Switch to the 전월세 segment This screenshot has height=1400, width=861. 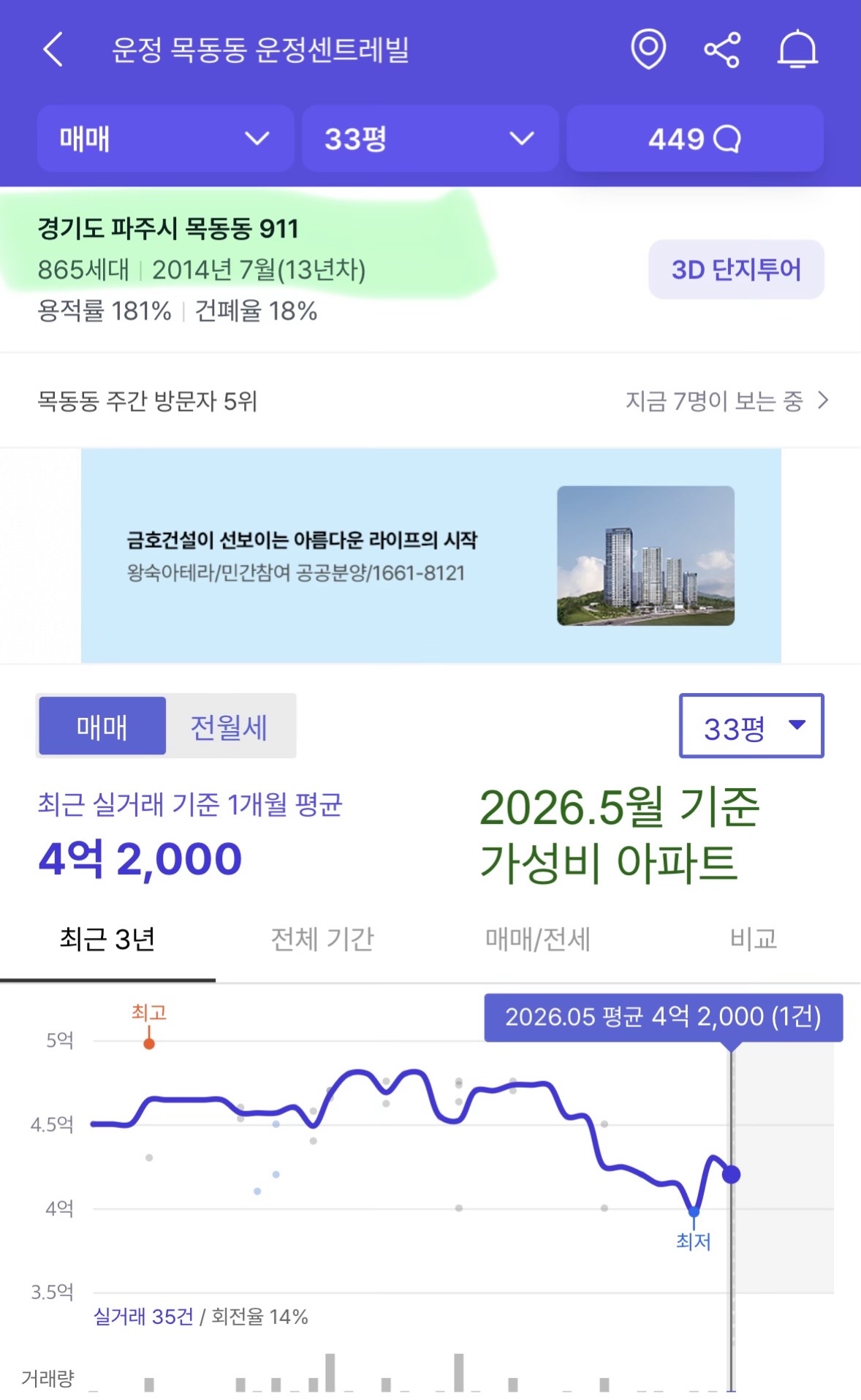[x=230, y=726]
